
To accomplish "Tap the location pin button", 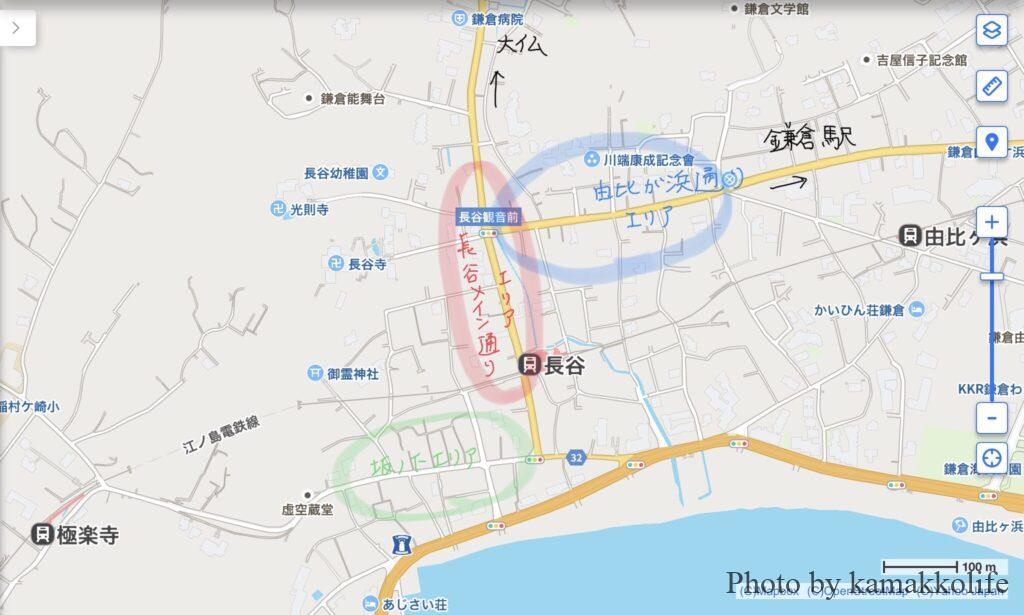I will tap(991, 142).
